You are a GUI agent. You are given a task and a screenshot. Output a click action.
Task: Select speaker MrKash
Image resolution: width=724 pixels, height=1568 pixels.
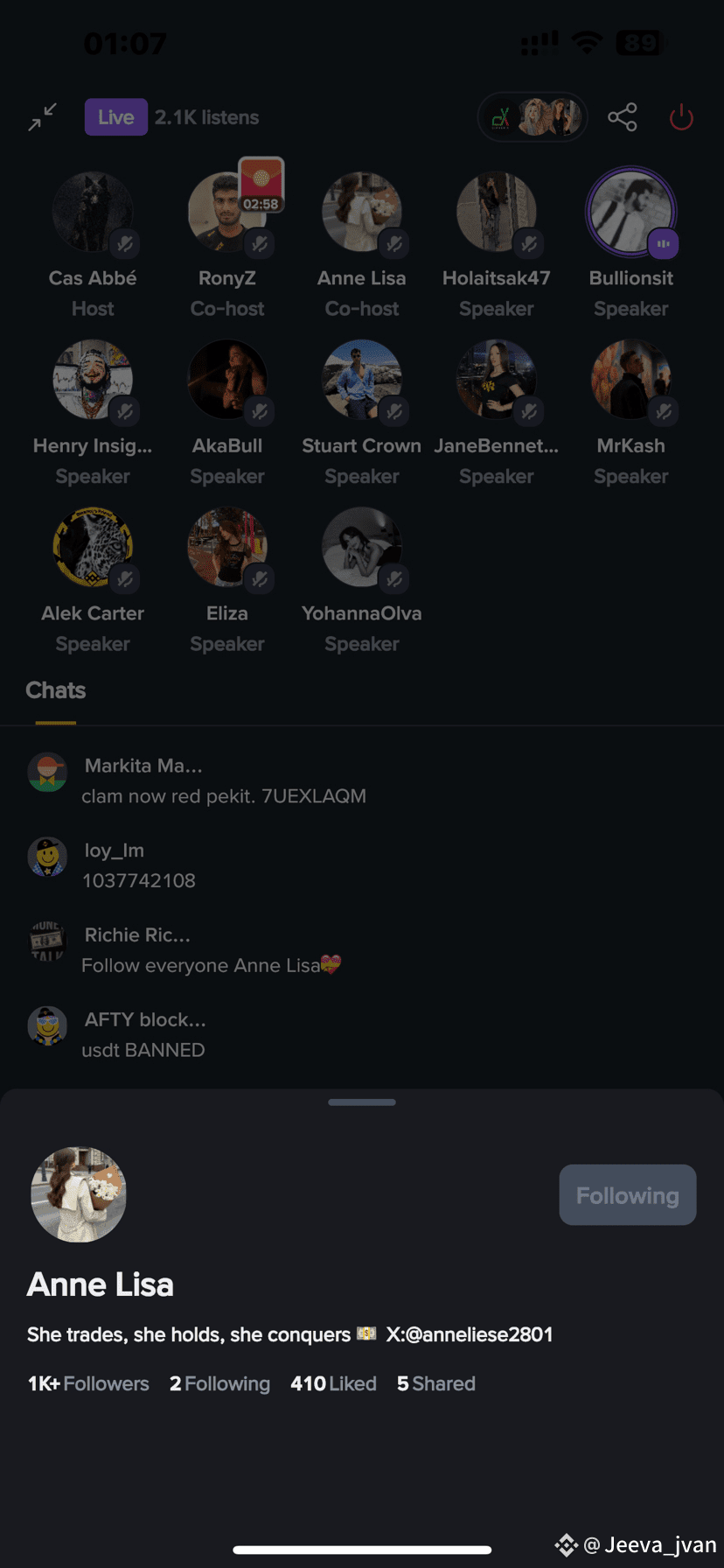[631, 380]
